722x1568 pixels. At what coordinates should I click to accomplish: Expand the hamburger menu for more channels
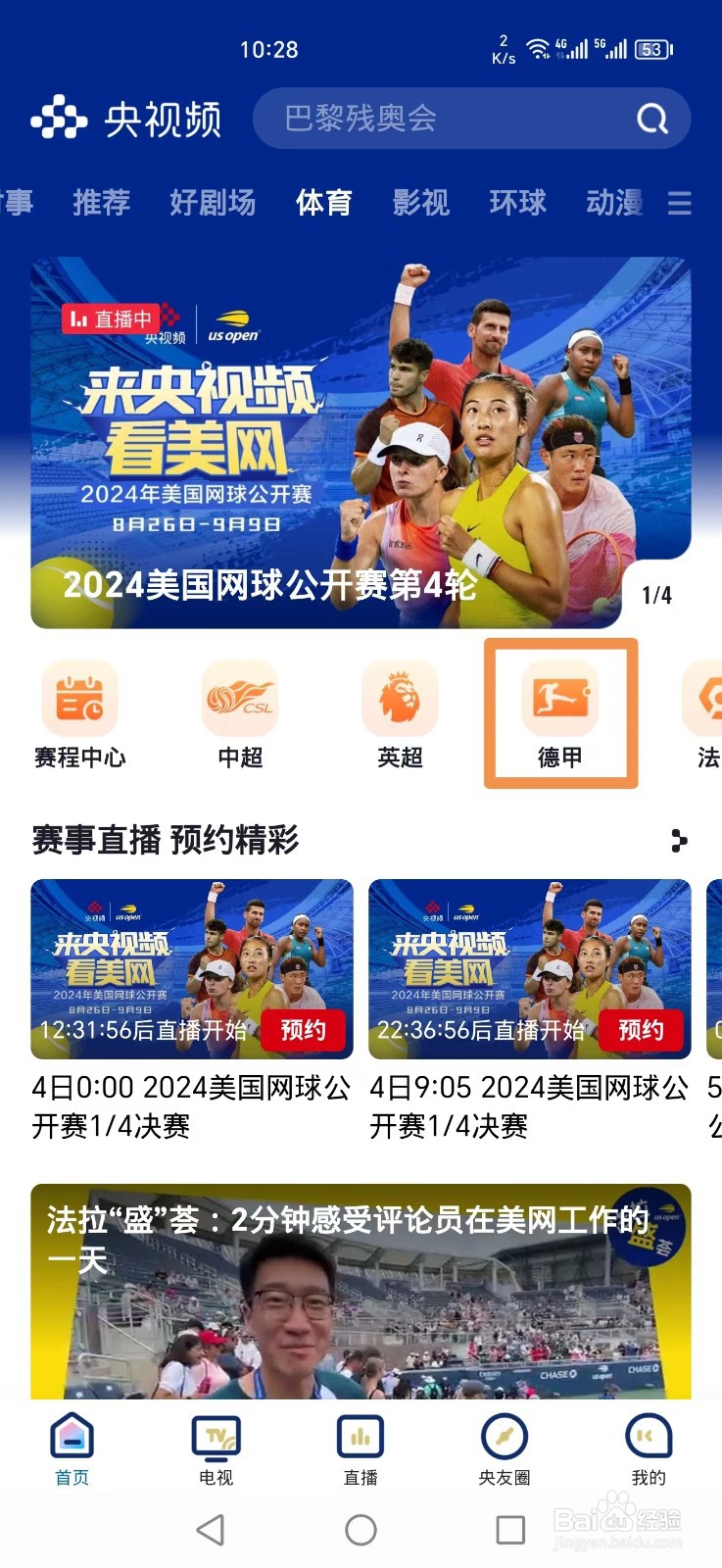680,203
